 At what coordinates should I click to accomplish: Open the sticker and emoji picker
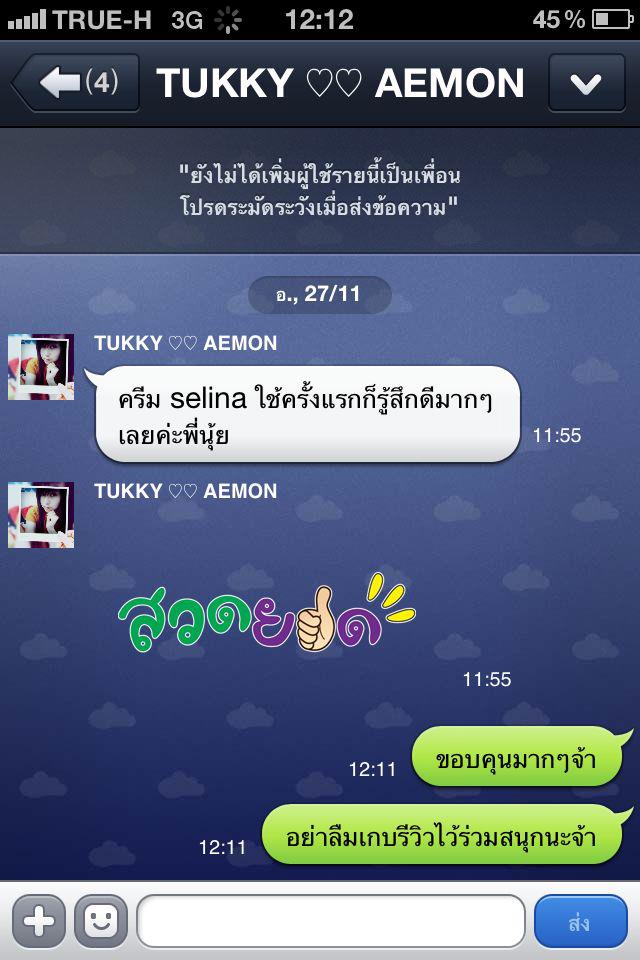click(100, 921)
